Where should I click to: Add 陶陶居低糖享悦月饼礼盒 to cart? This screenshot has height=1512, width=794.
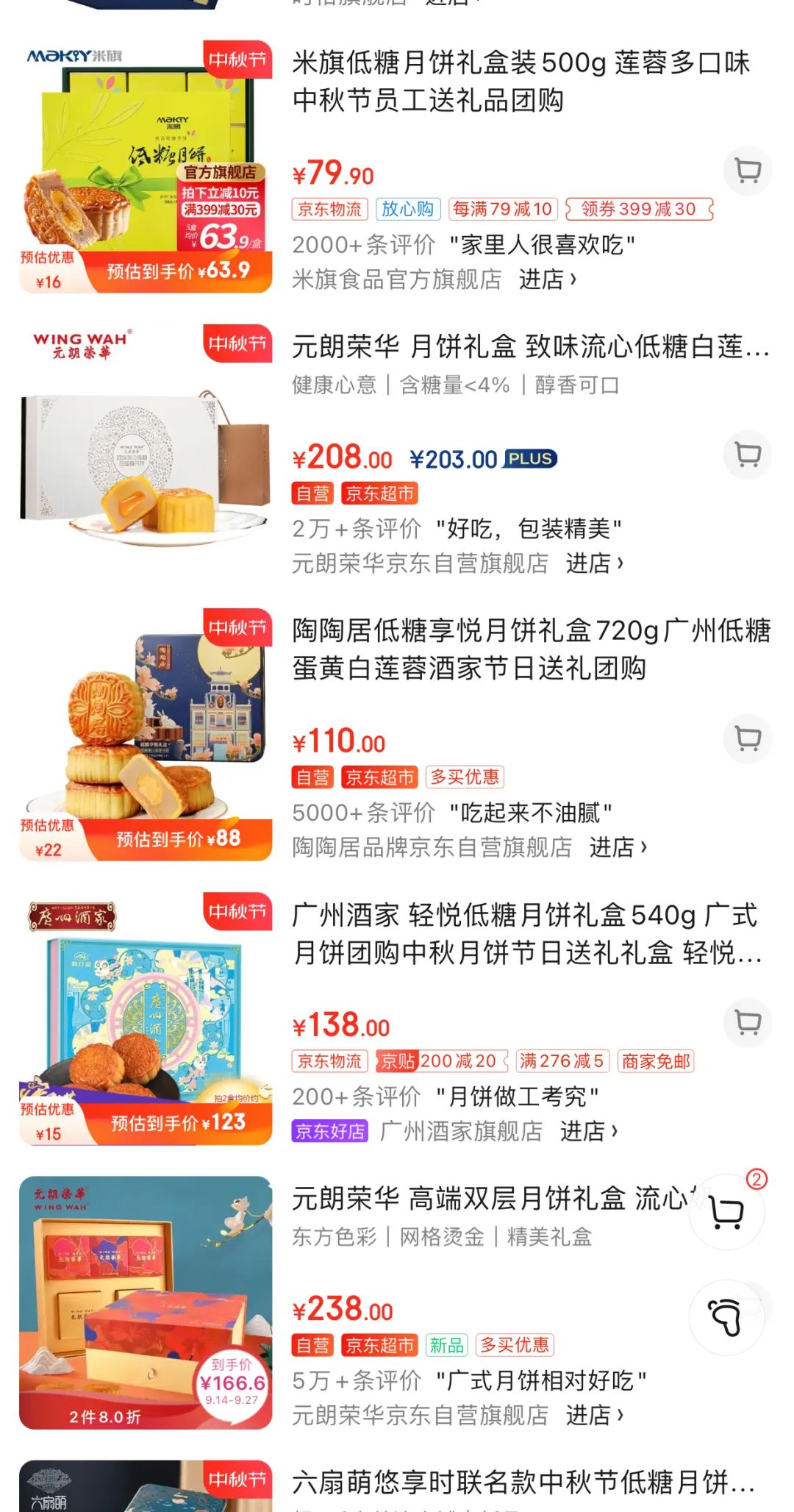pyautogui.click(x=748, y=738)
